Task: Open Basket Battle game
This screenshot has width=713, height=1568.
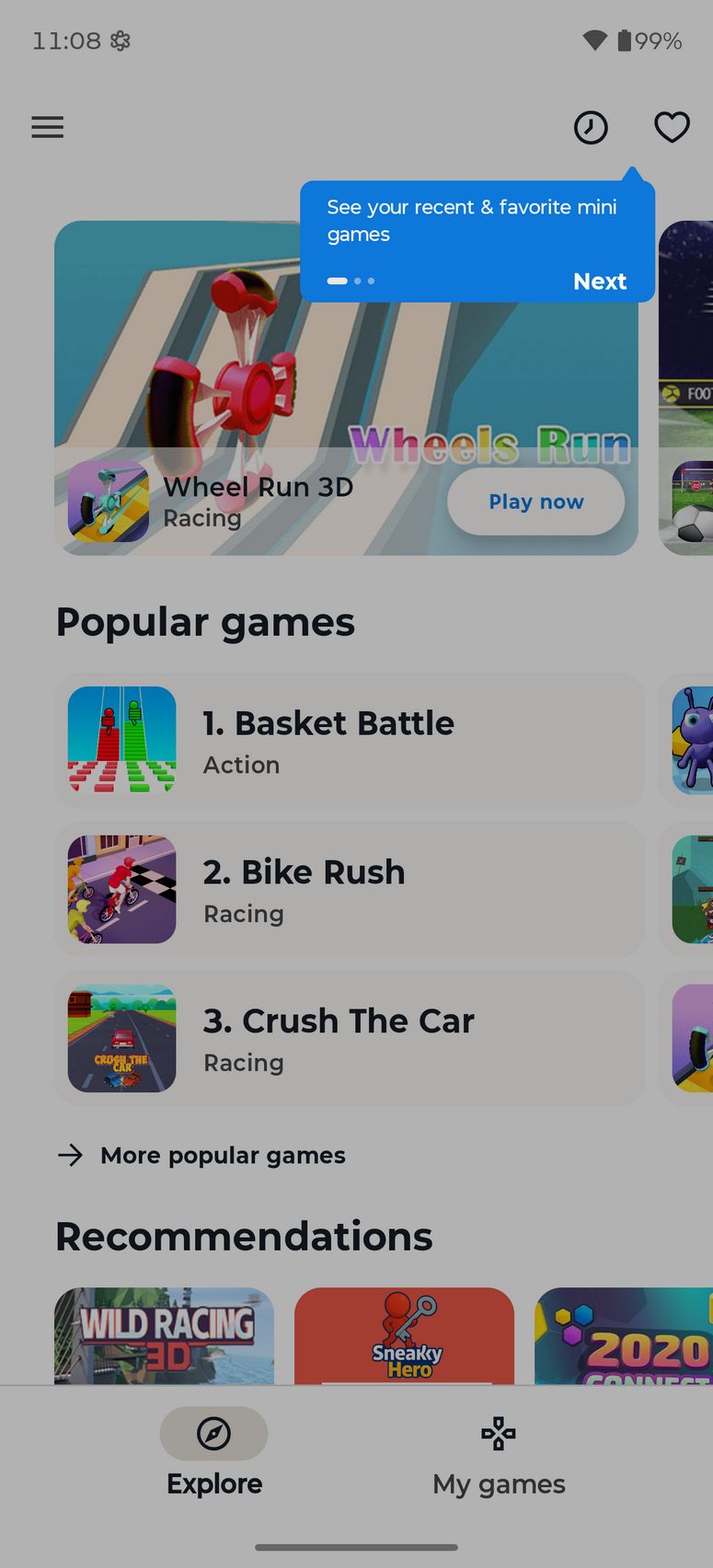Action: 350,741
